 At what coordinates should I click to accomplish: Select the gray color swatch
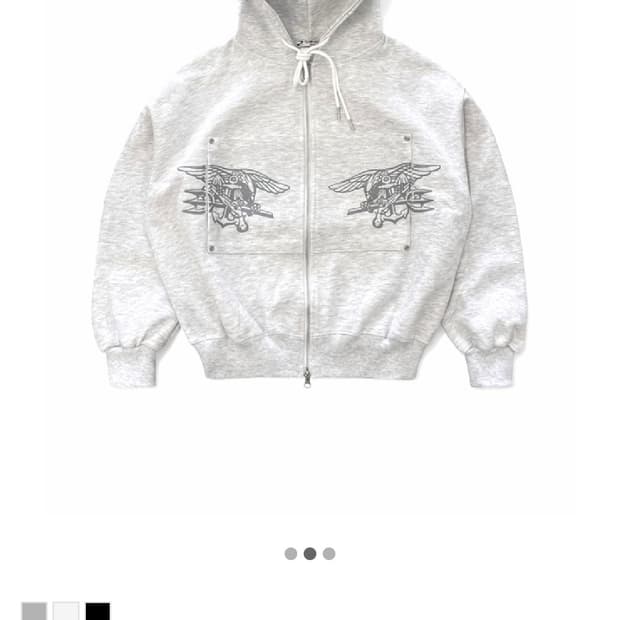tap(34, 612)
